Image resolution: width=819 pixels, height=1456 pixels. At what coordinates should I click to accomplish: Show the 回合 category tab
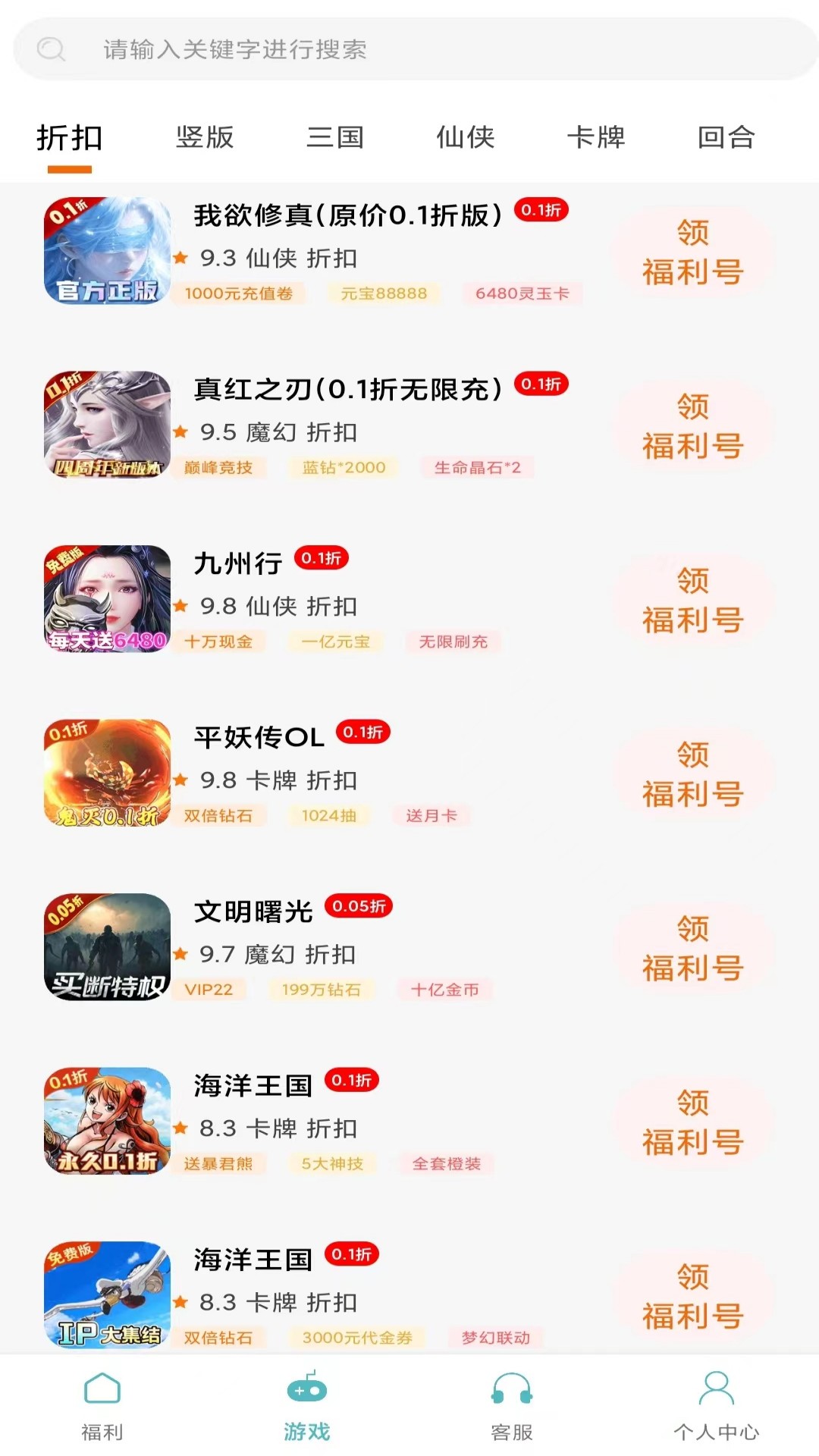pos(726,138)
